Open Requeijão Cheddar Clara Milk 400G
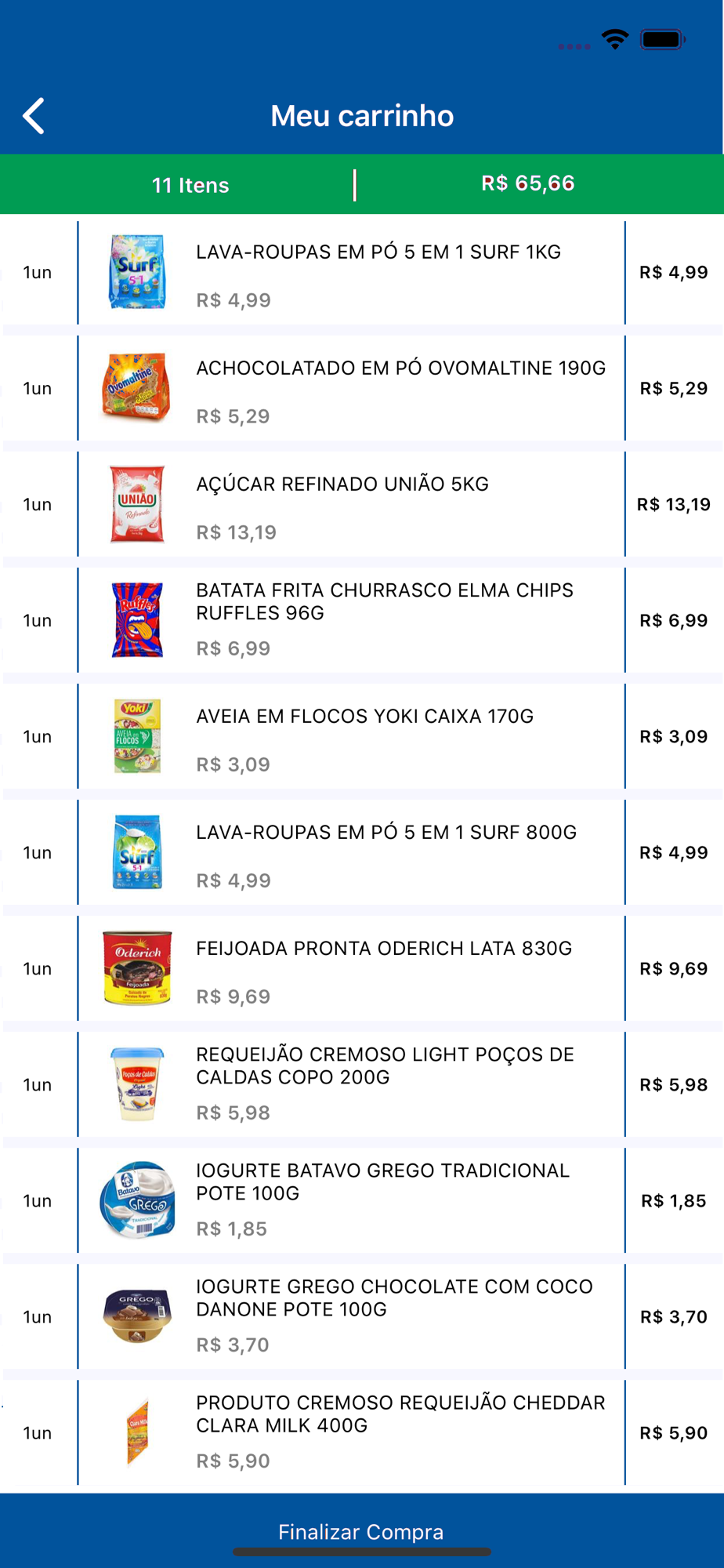Screen dimensions: 724x1568 coord(400,1414)
